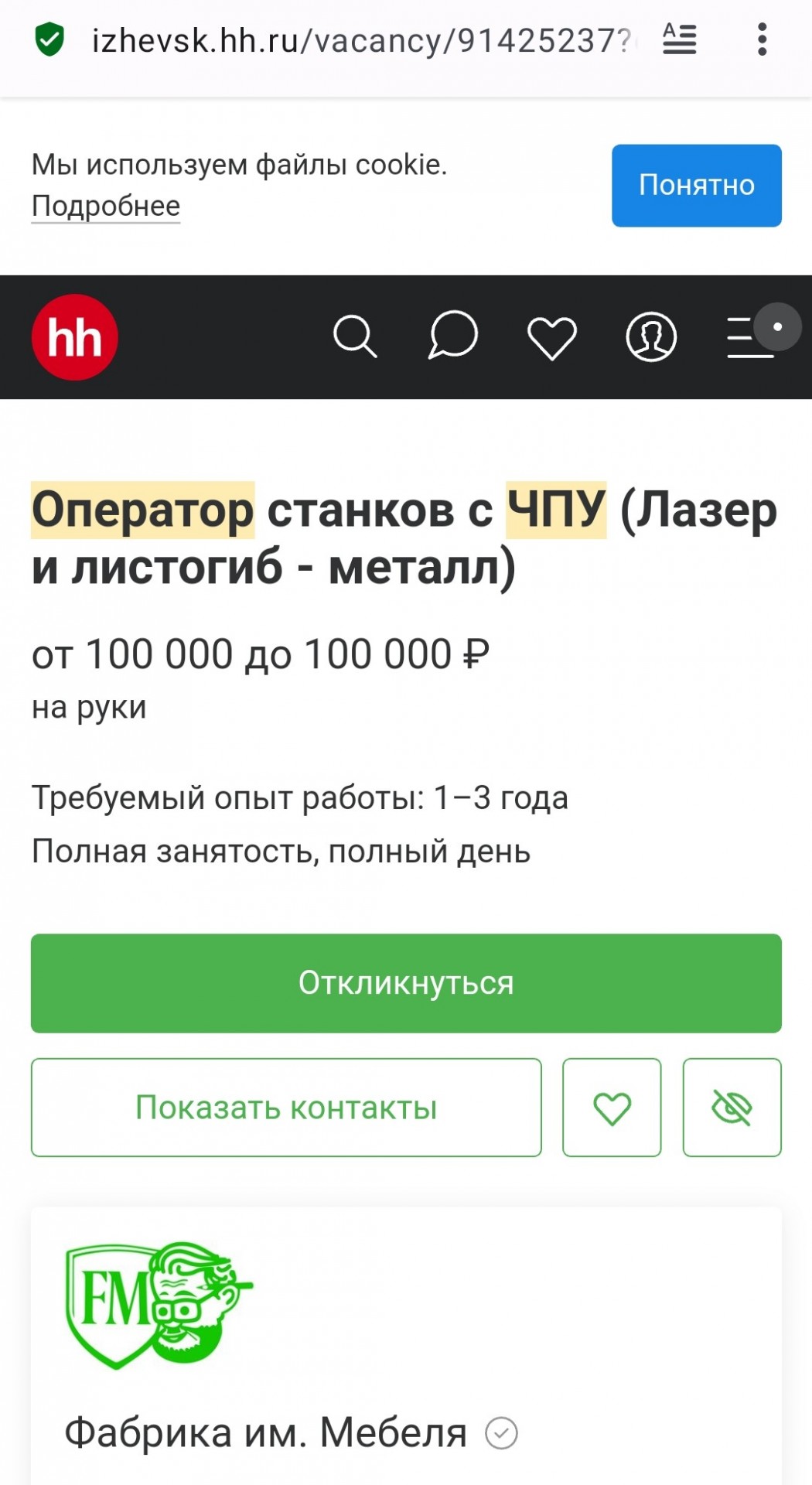Tap Показать контакты button

286,1108
